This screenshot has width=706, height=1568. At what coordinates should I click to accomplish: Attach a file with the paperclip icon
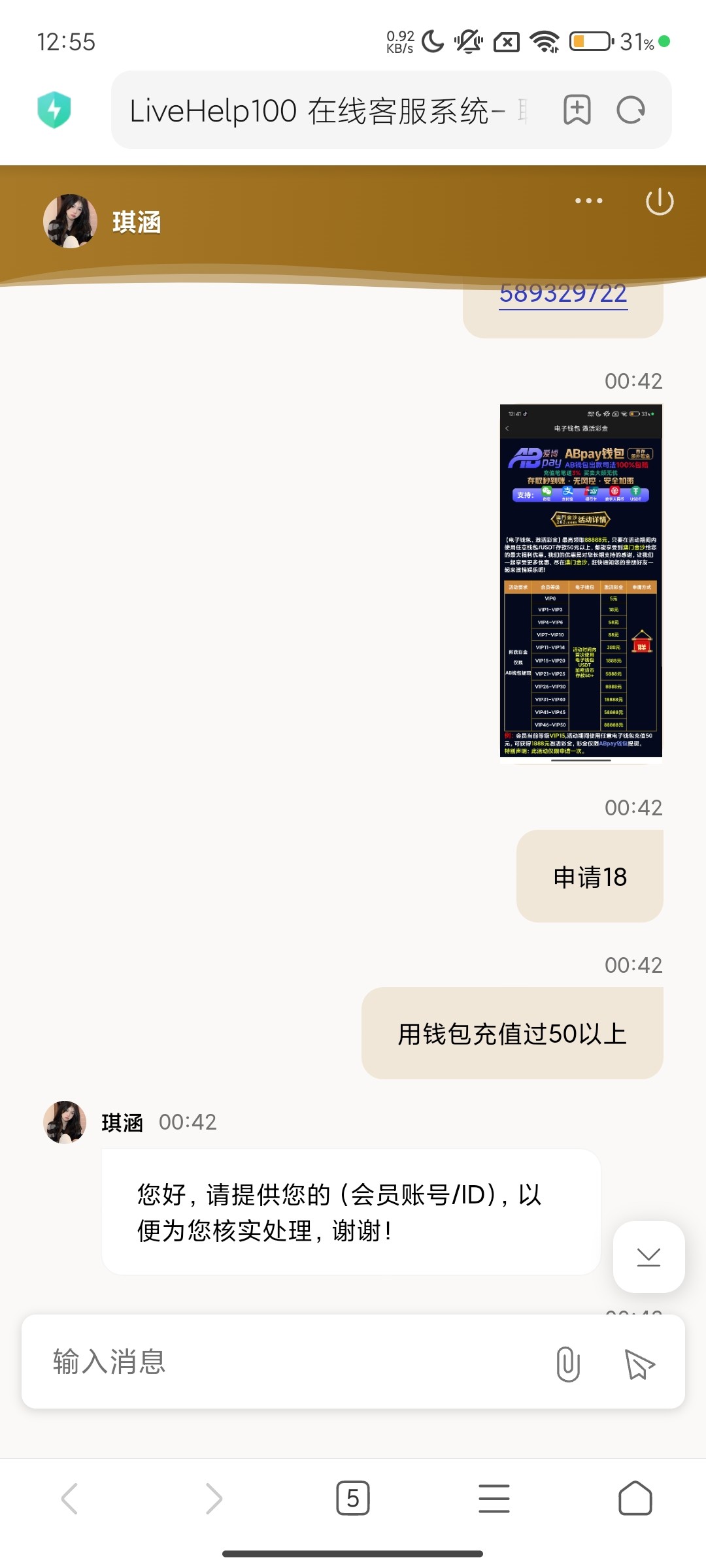click(x=567, y=1364)
